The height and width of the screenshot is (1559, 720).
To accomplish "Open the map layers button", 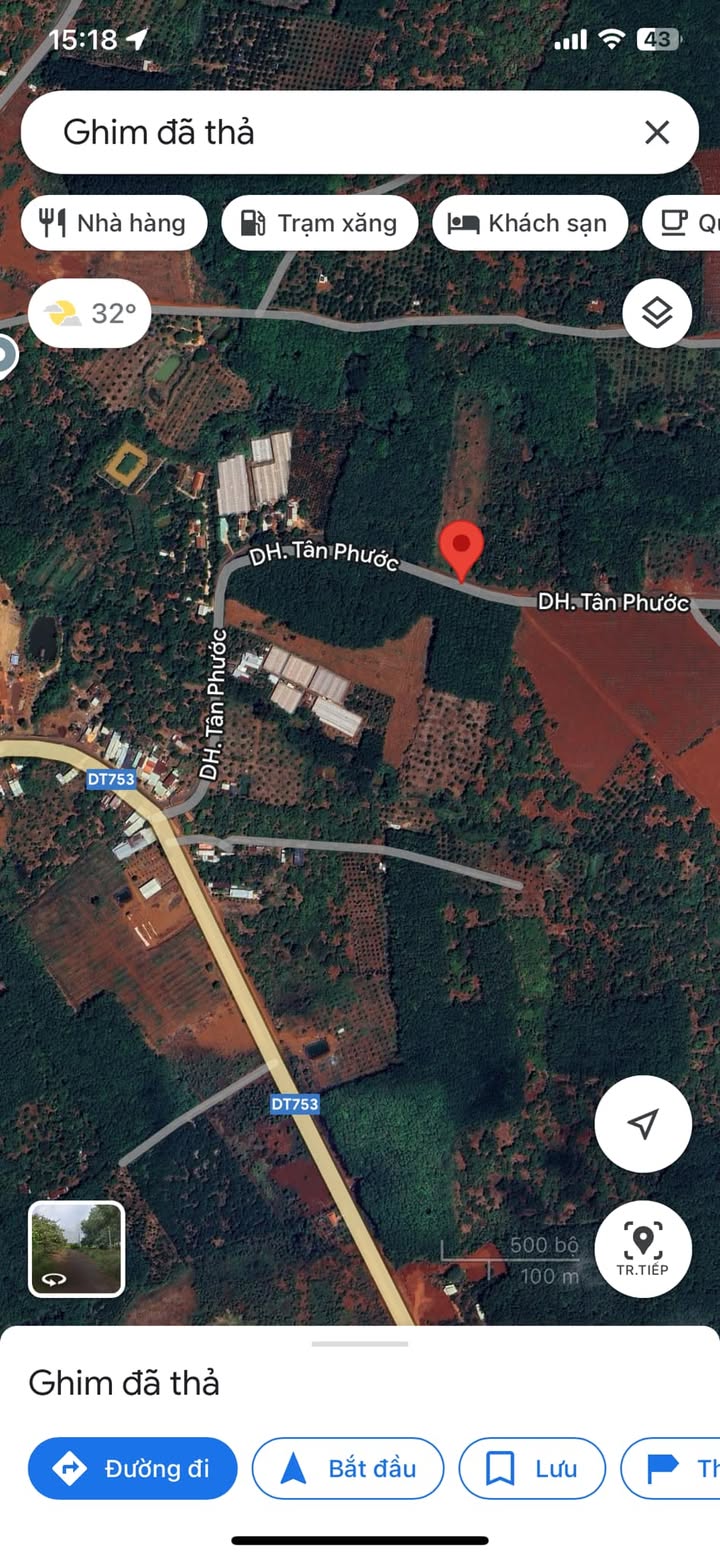I will [657, 314].
